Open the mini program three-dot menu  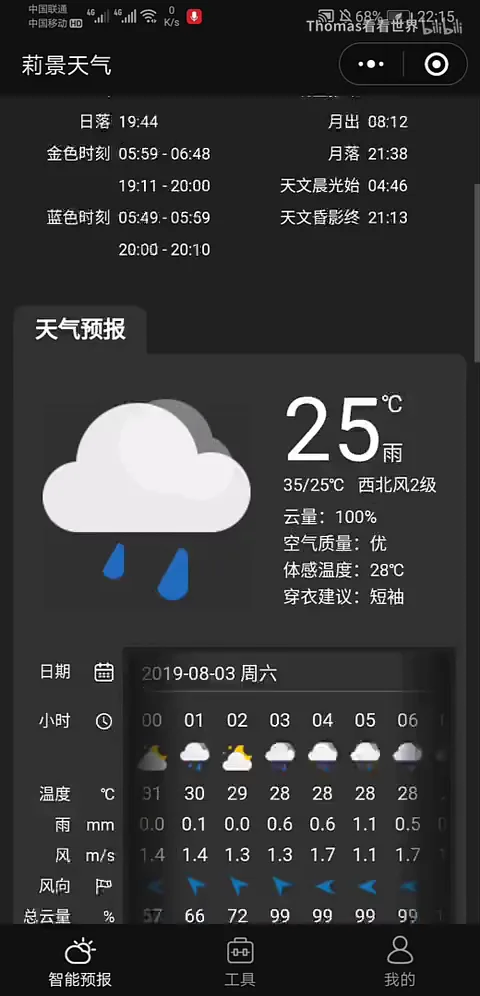(371, 64)
